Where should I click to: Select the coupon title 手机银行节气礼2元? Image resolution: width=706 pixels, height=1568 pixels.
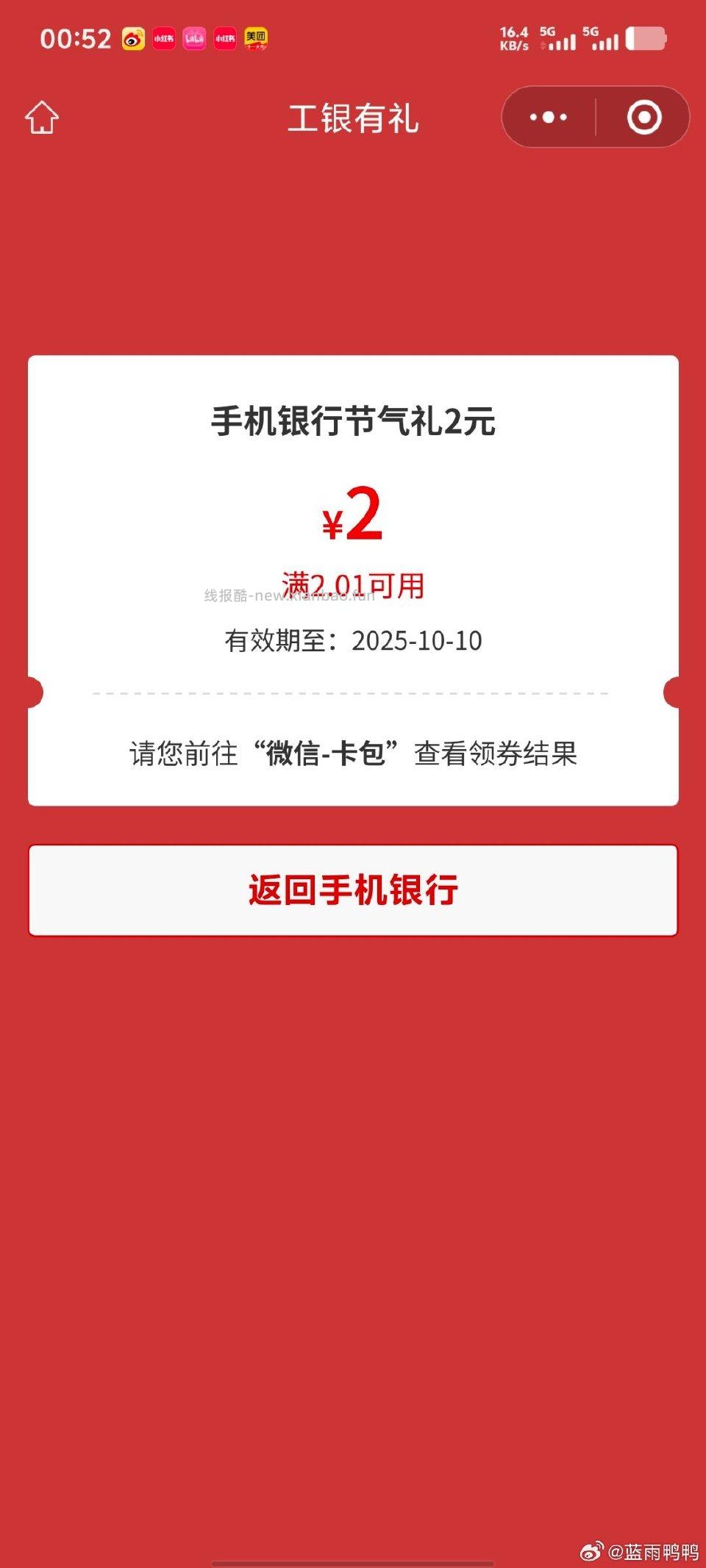click(352, 419)
